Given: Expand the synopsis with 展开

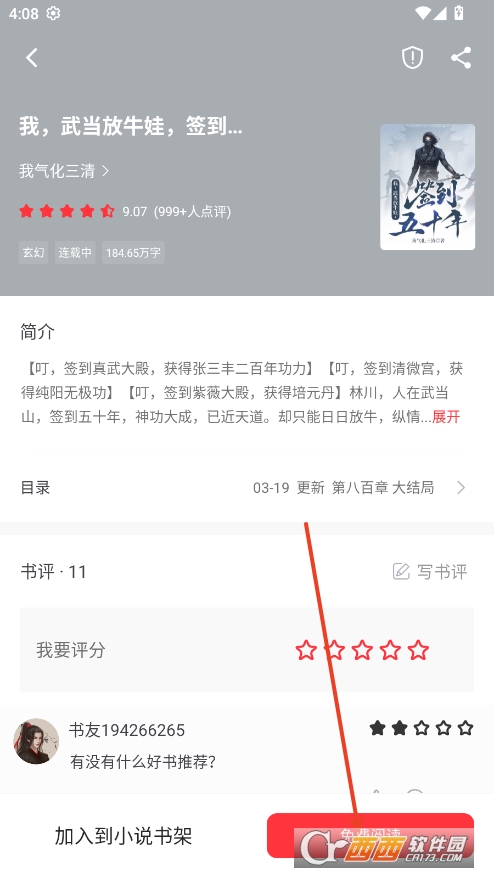Looking at the screenshot, I should click(446, 417).
